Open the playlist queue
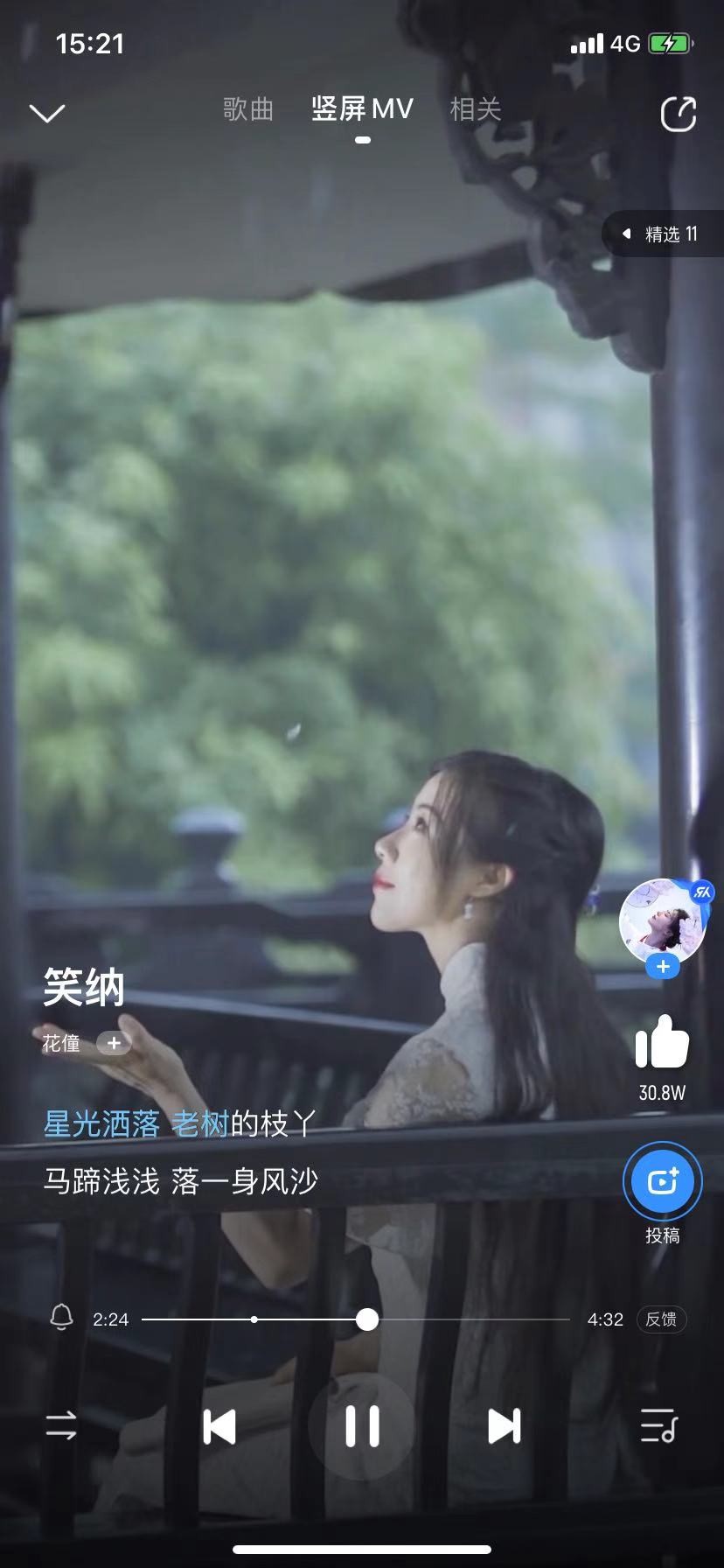 [658, 1426]
